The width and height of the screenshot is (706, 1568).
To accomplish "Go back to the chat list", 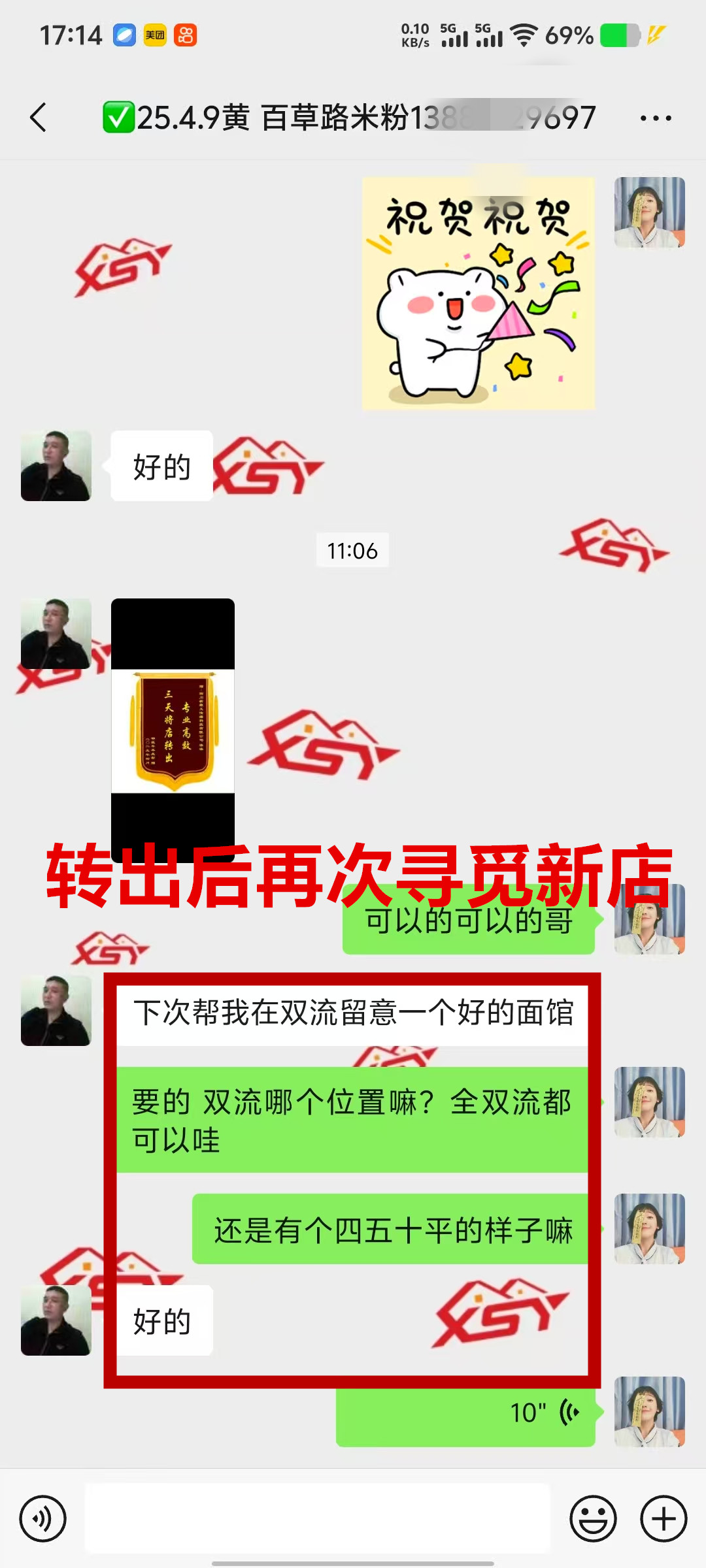I will click(39, 118).
